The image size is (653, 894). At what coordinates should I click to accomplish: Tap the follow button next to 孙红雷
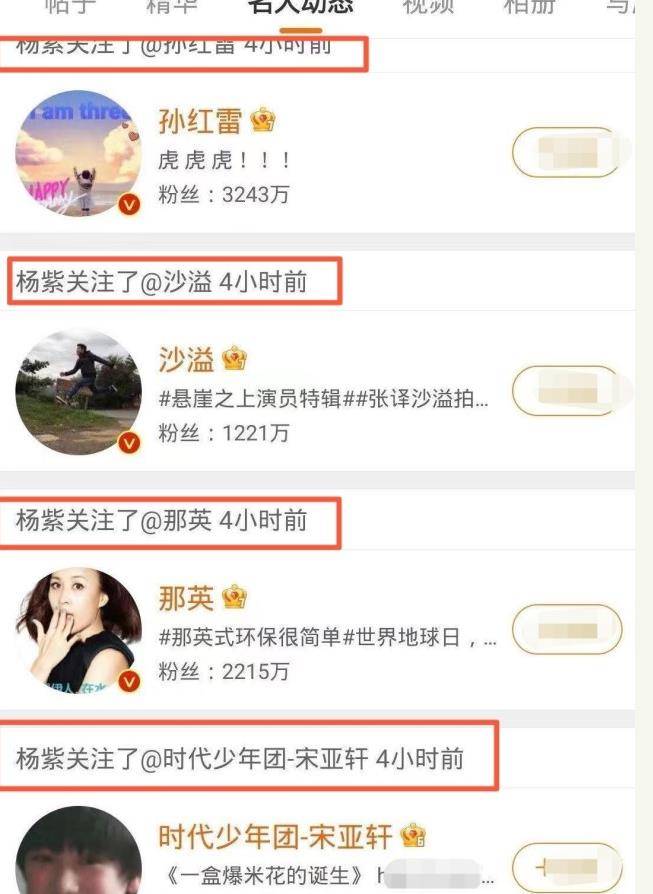click(x=567, y=153)
